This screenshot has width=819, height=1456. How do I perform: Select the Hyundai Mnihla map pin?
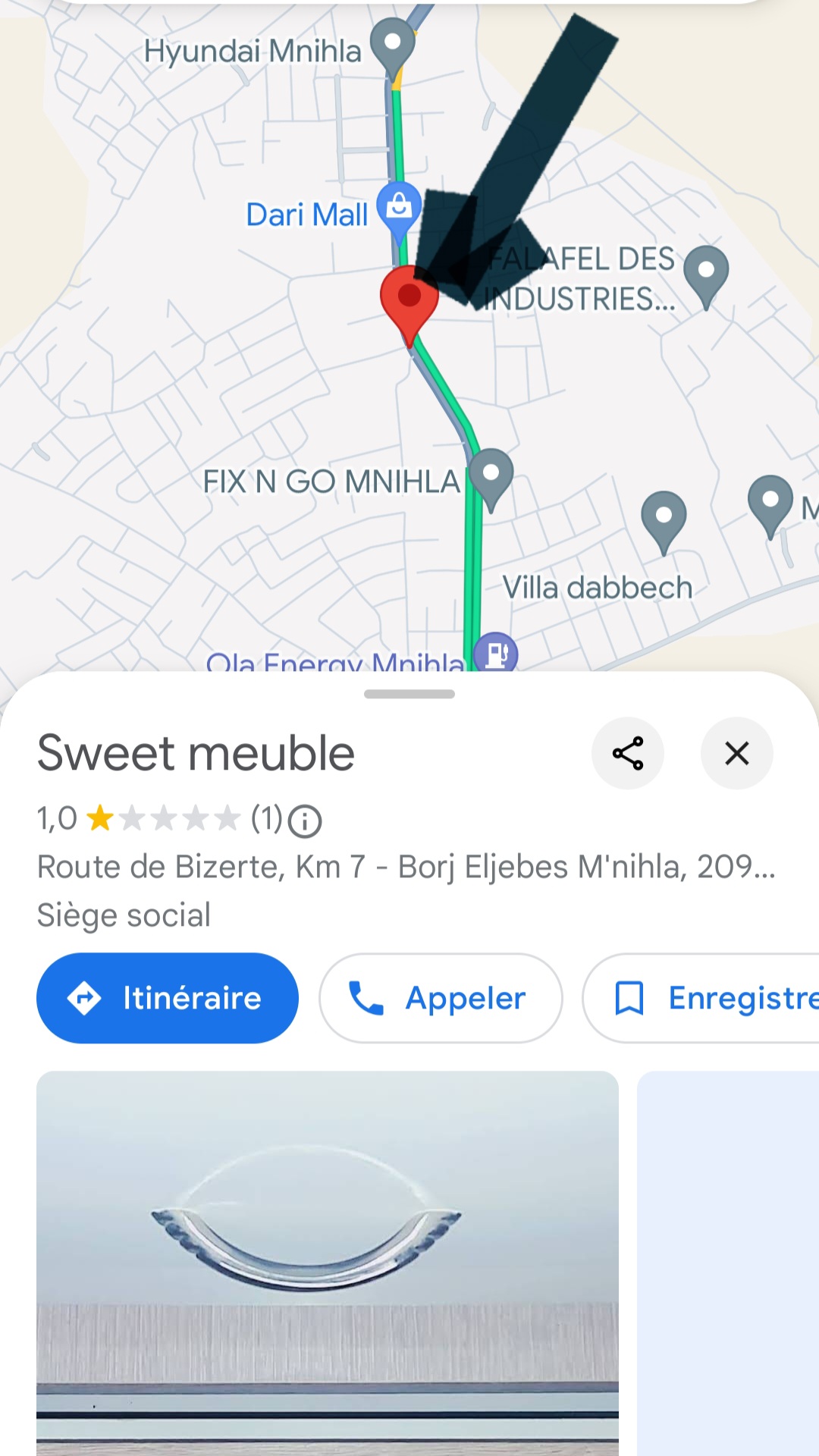point(392,44)
